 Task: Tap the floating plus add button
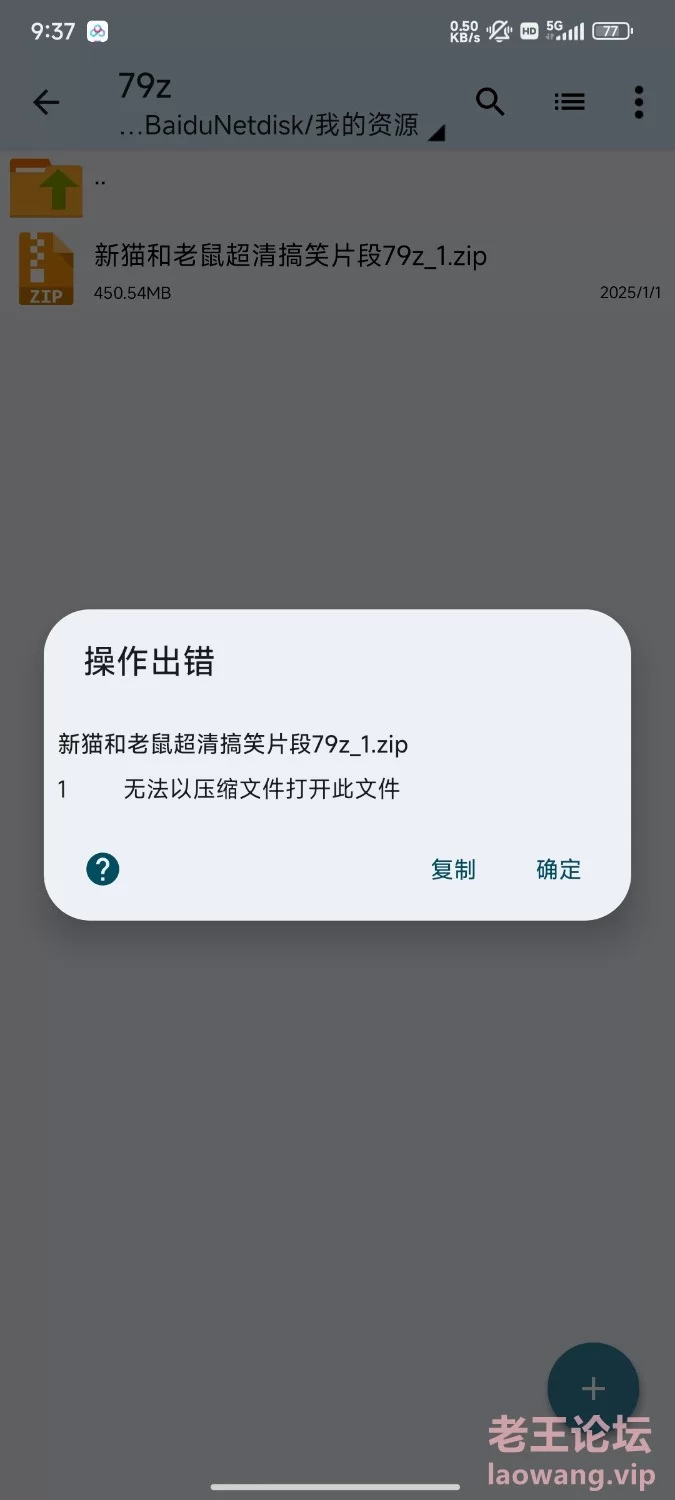593,1388
